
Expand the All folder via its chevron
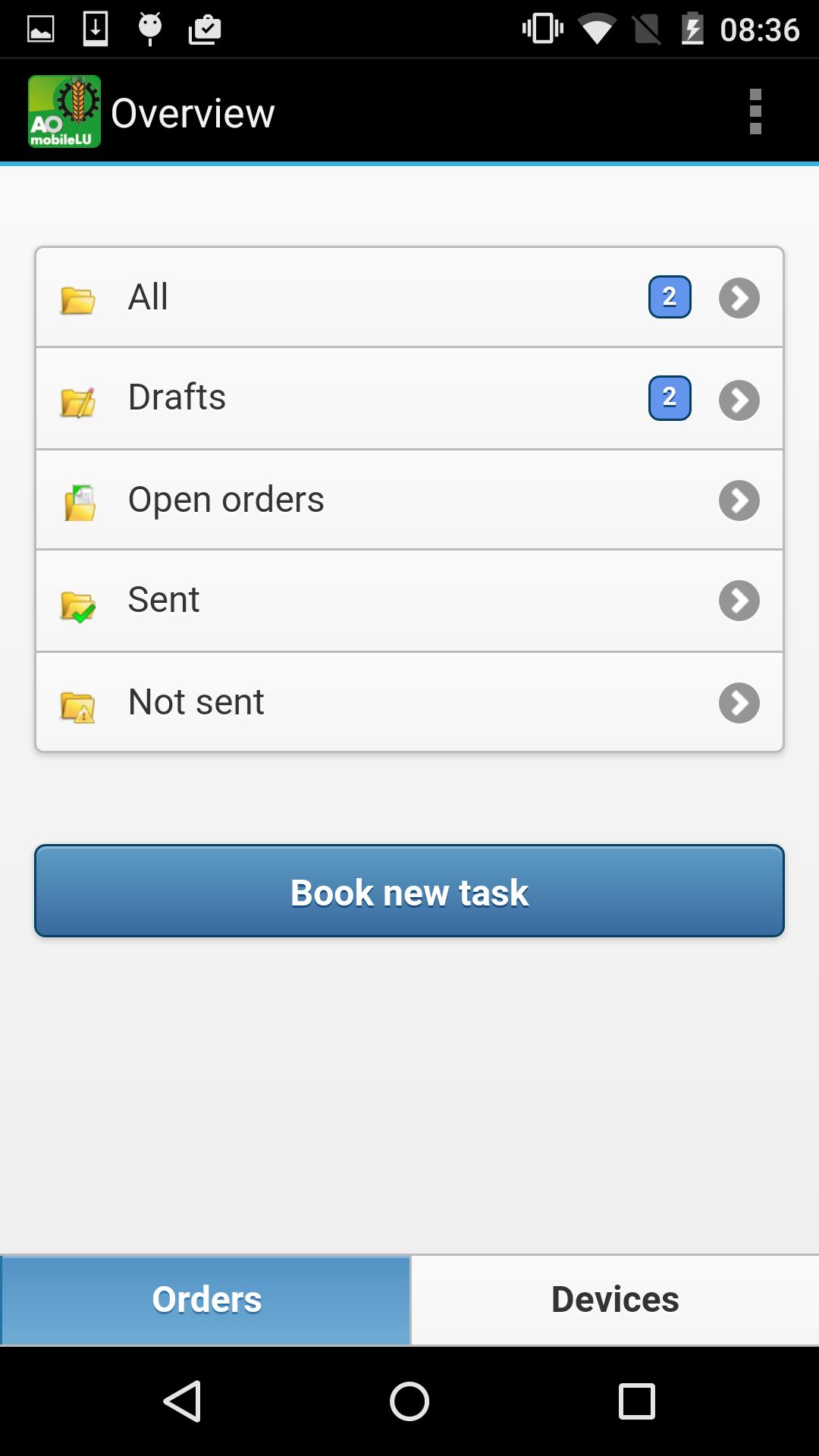click(738, 297)
